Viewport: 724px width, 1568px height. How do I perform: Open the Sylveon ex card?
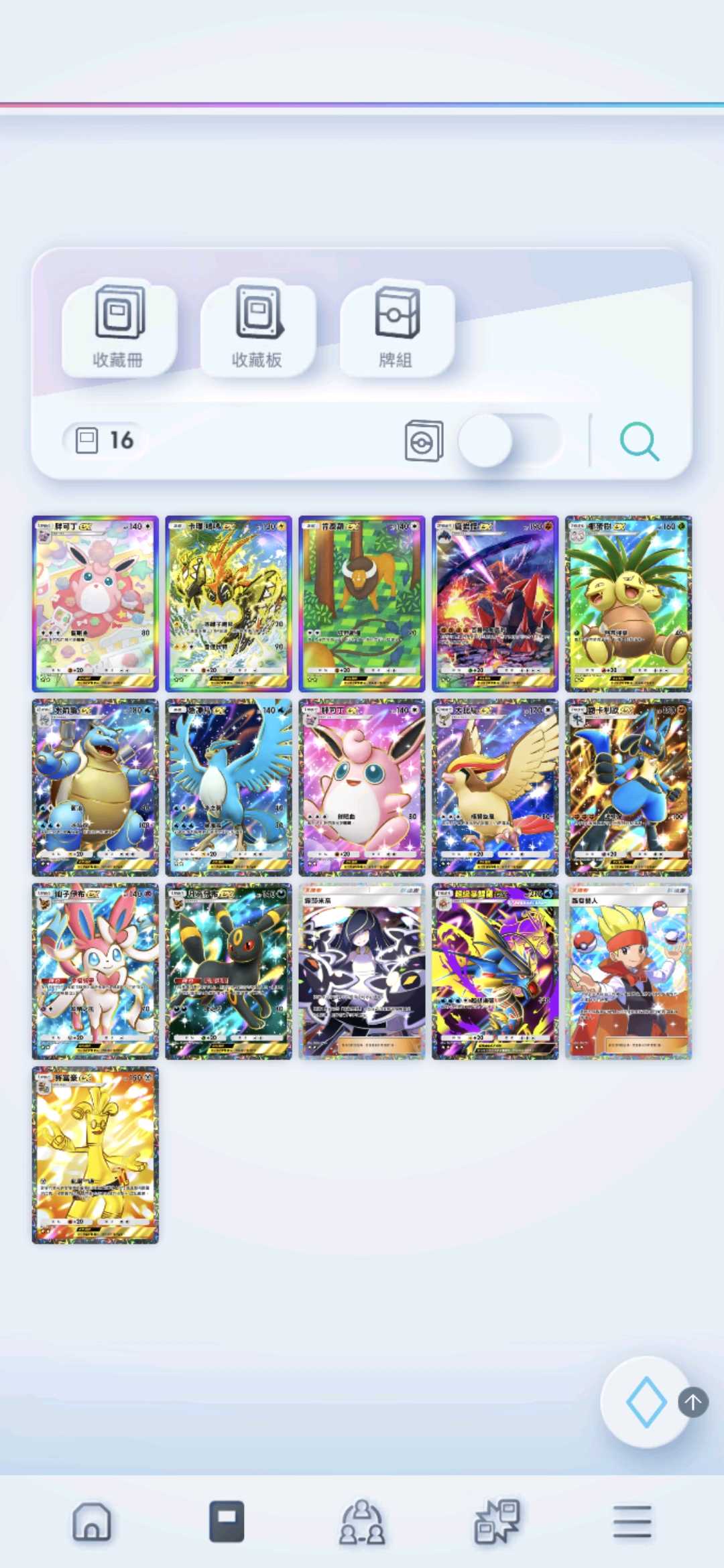point(95,971)
